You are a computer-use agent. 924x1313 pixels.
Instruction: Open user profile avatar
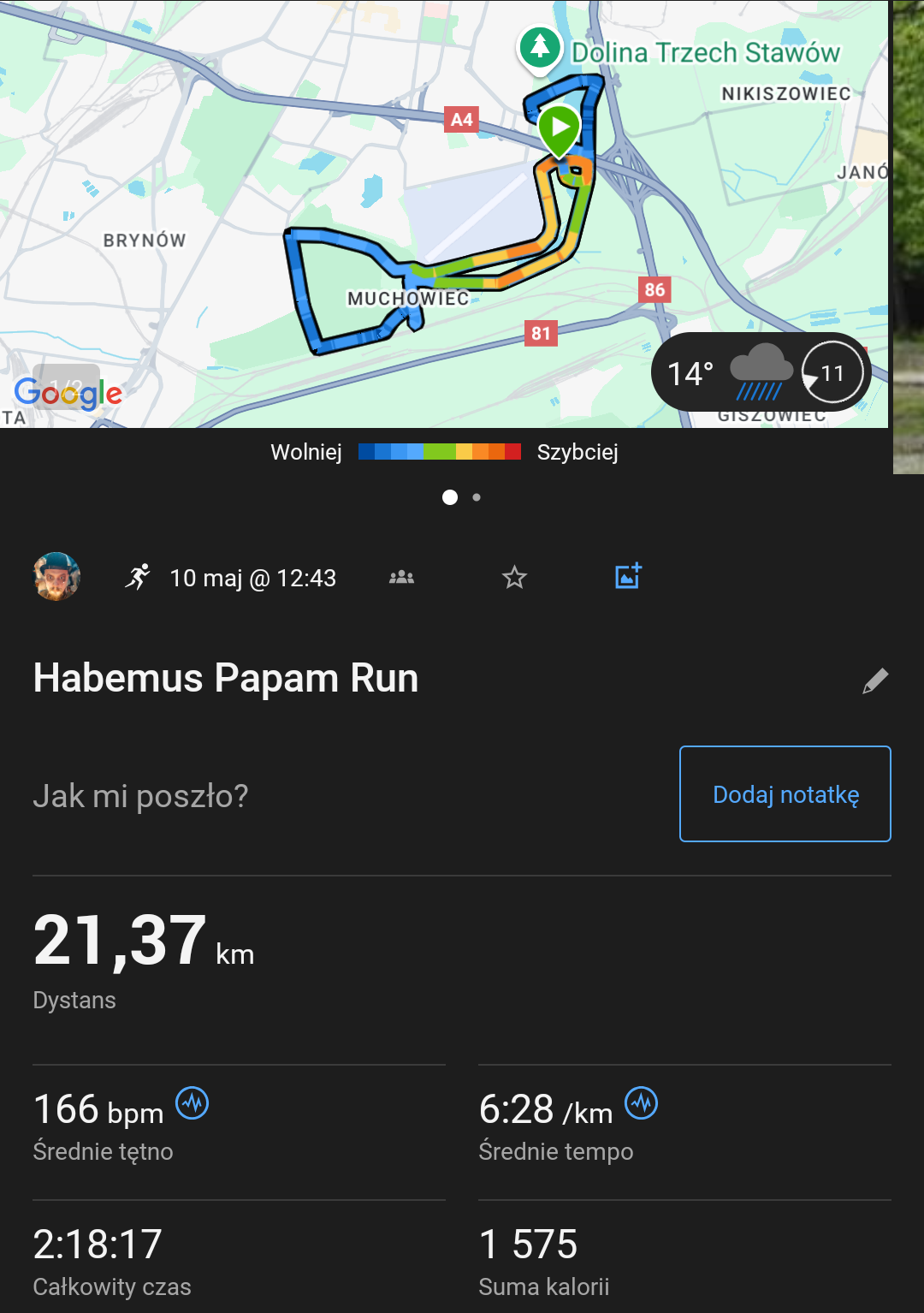pyautogui.click(x=56, y=577)
